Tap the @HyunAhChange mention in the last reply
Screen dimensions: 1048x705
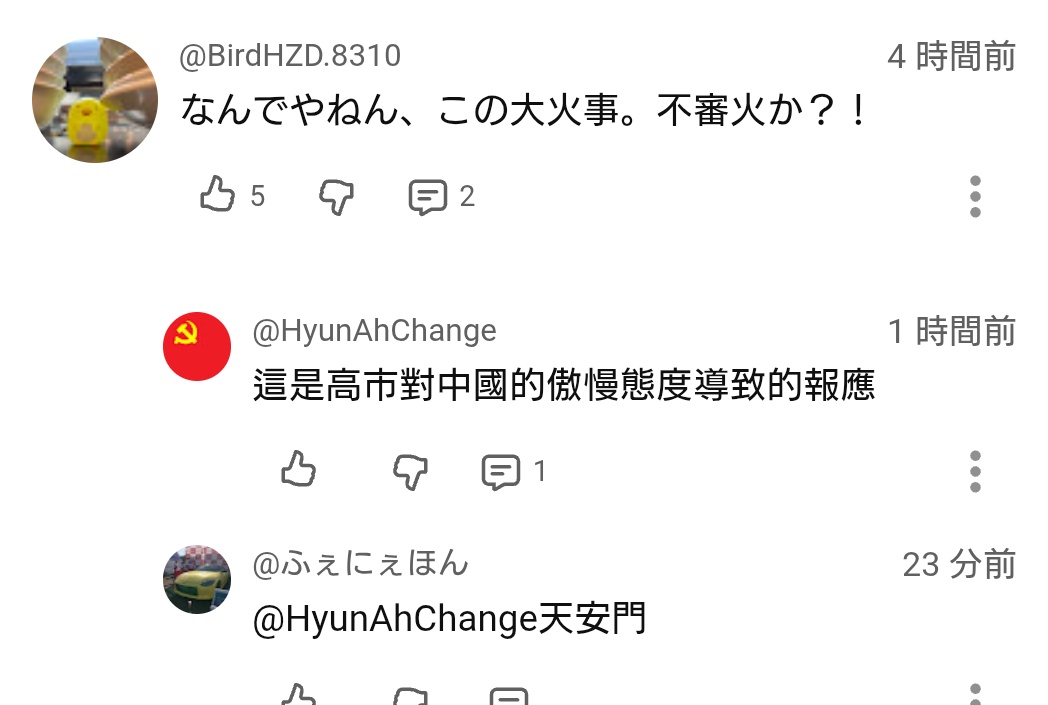click(395, 620)
